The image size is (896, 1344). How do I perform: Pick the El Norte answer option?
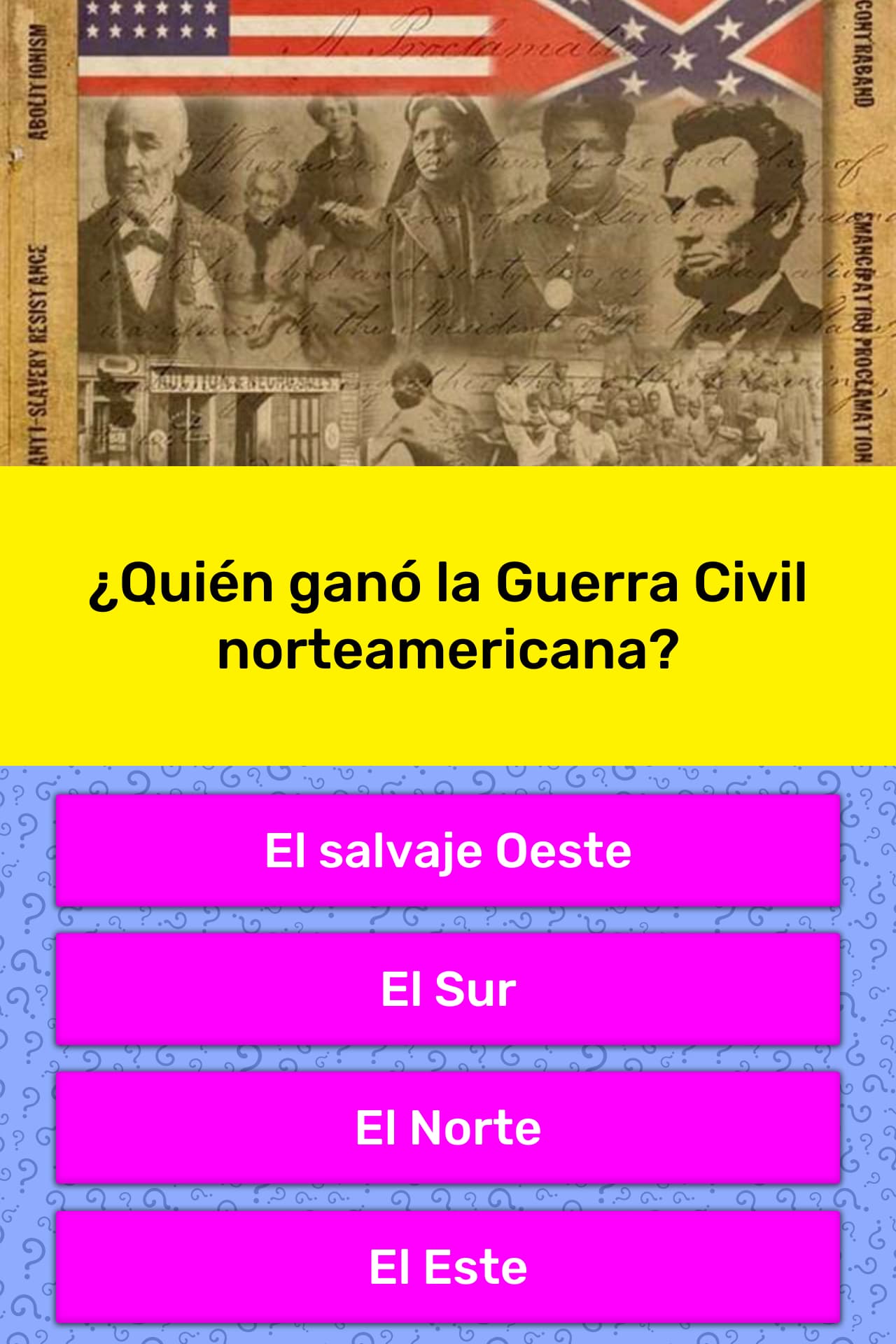[x=448, y=1128]
